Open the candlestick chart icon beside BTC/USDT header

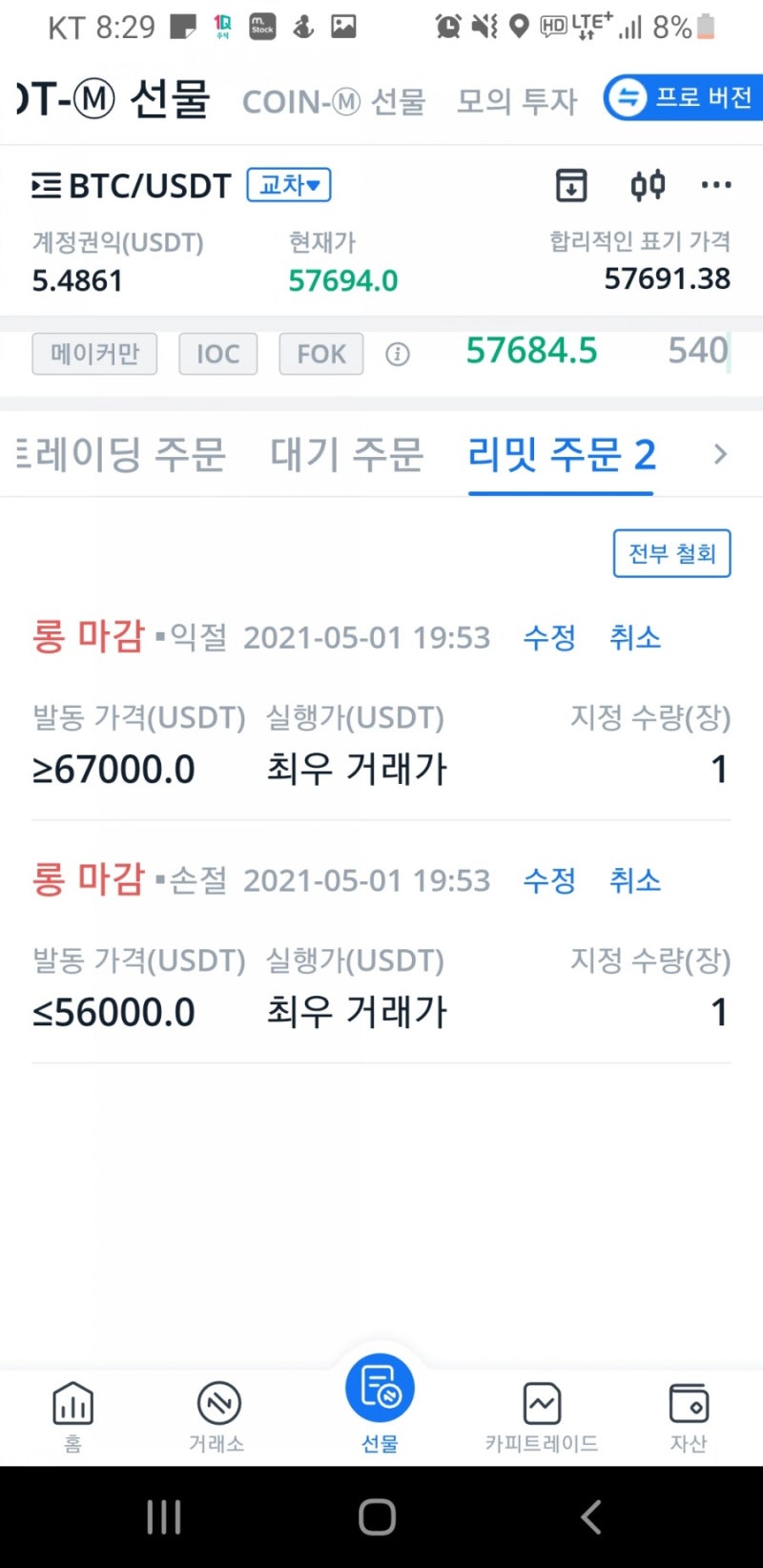(x=646, y=185)
